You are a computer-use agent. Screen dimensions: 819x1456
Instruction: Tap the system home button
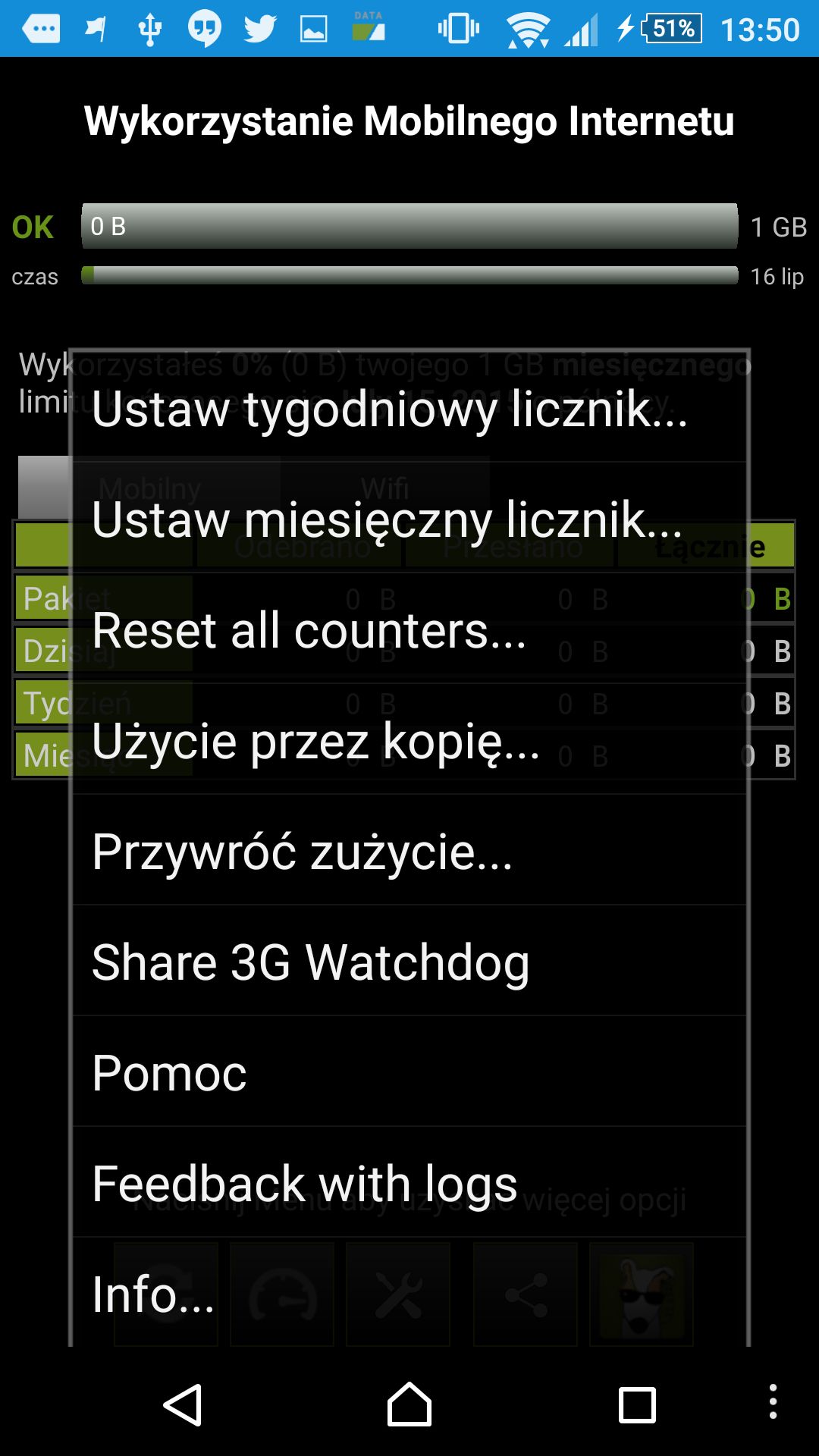(409, 1404)
